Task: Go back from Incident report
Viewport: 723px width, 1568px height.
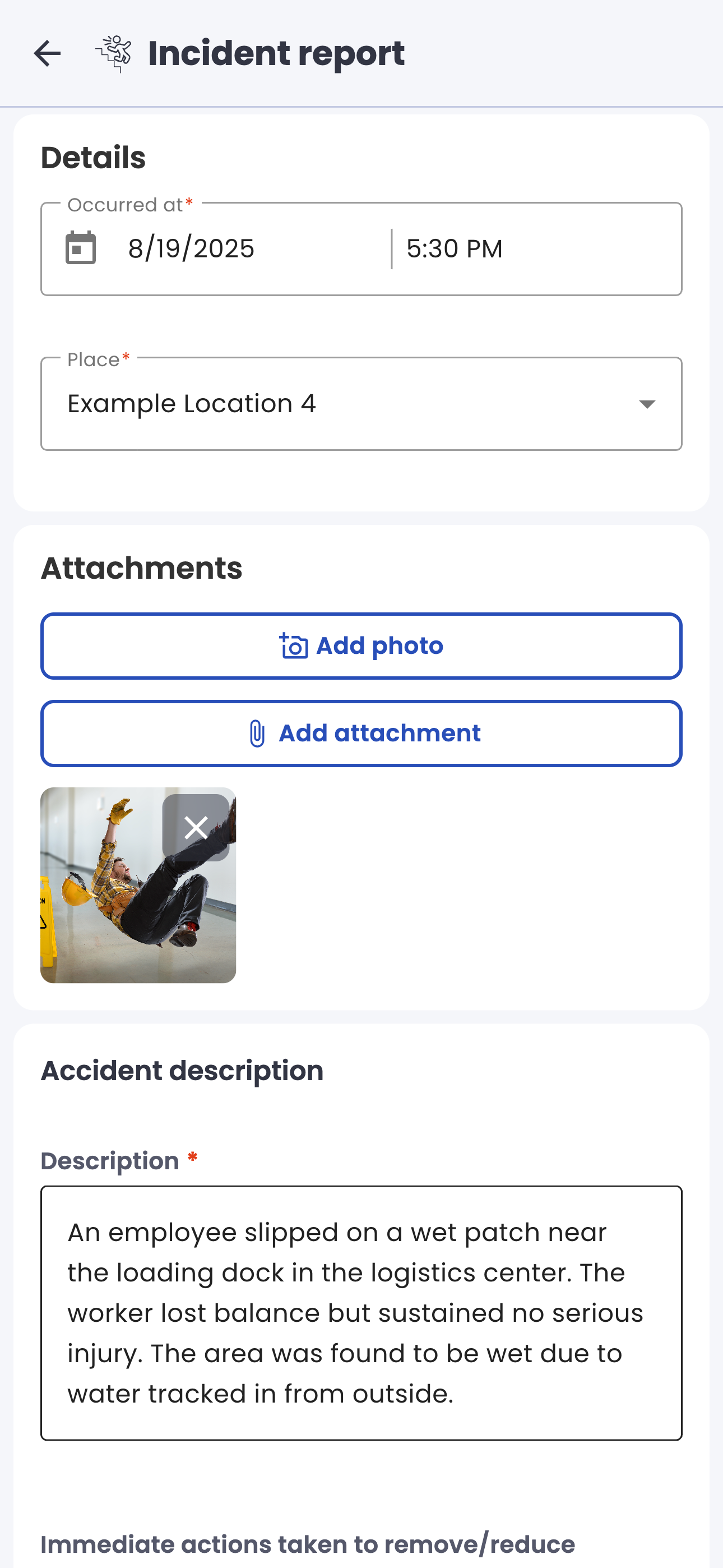Action: tap(47, 54)
